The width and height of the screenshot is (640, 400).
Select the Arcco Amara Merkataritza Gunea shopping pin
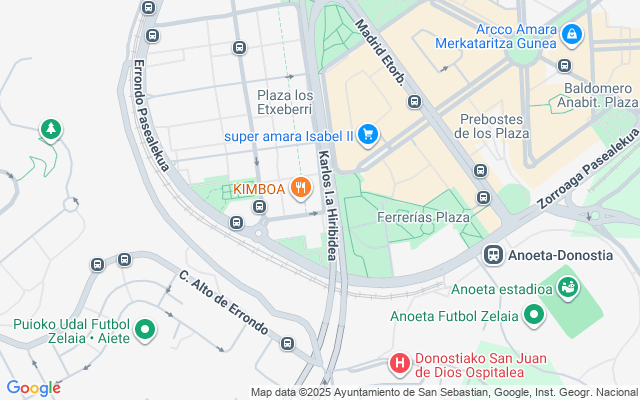(571, 36)
